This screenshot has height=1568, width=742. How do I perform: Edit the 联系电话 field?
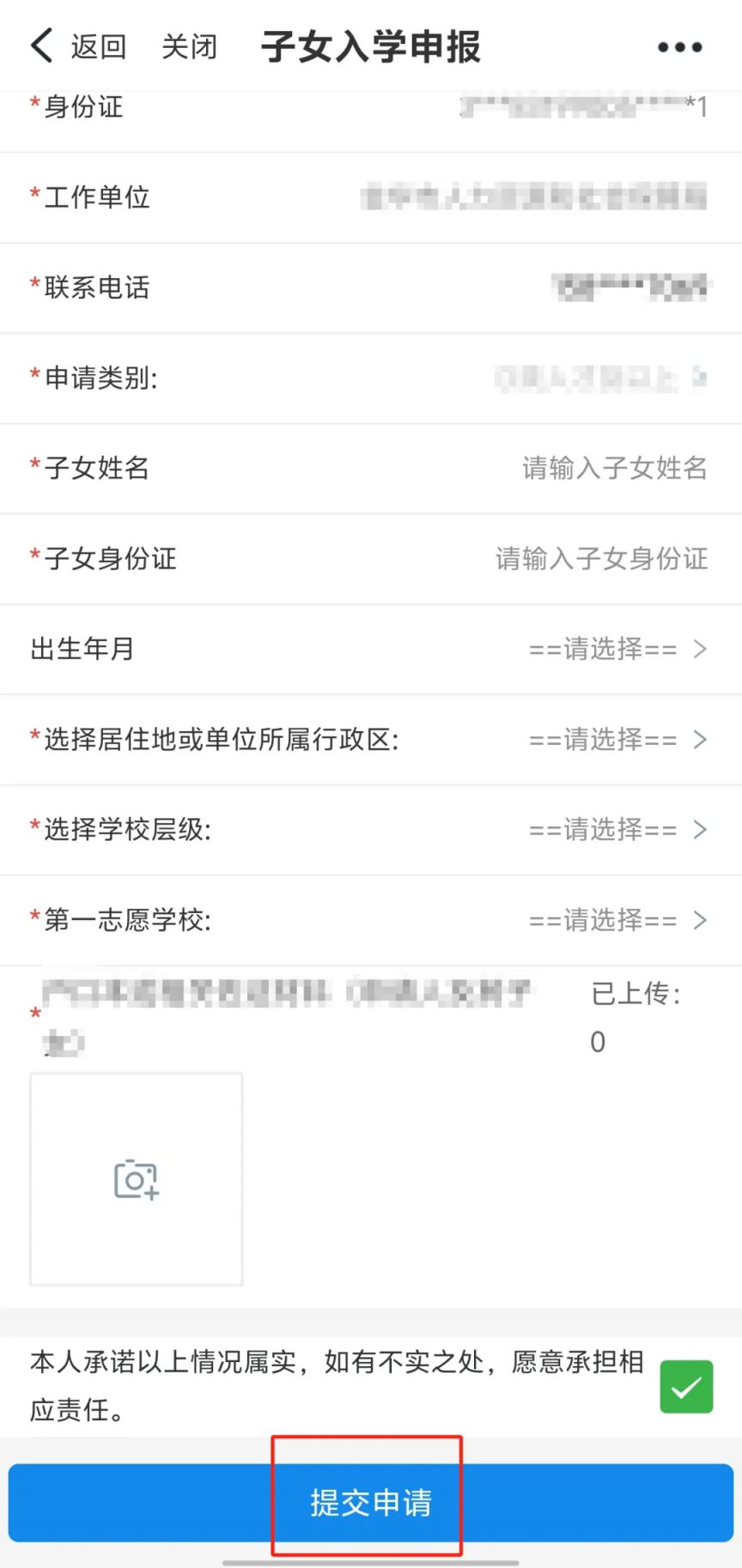pos(371,288)
